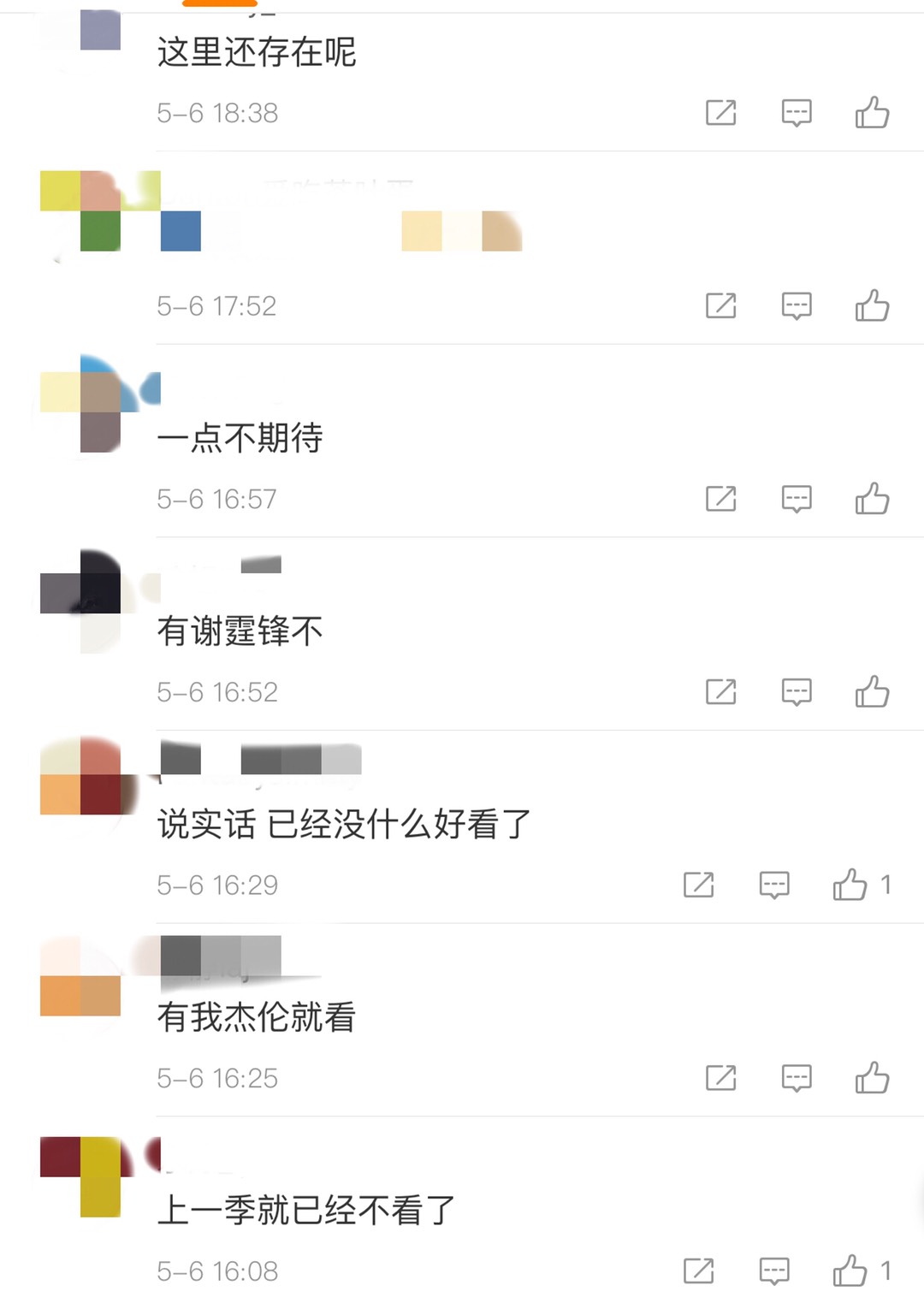The image size is (924, 1297).
Task: Like the comment posted at 5-6 17:52
Action: 872,305
